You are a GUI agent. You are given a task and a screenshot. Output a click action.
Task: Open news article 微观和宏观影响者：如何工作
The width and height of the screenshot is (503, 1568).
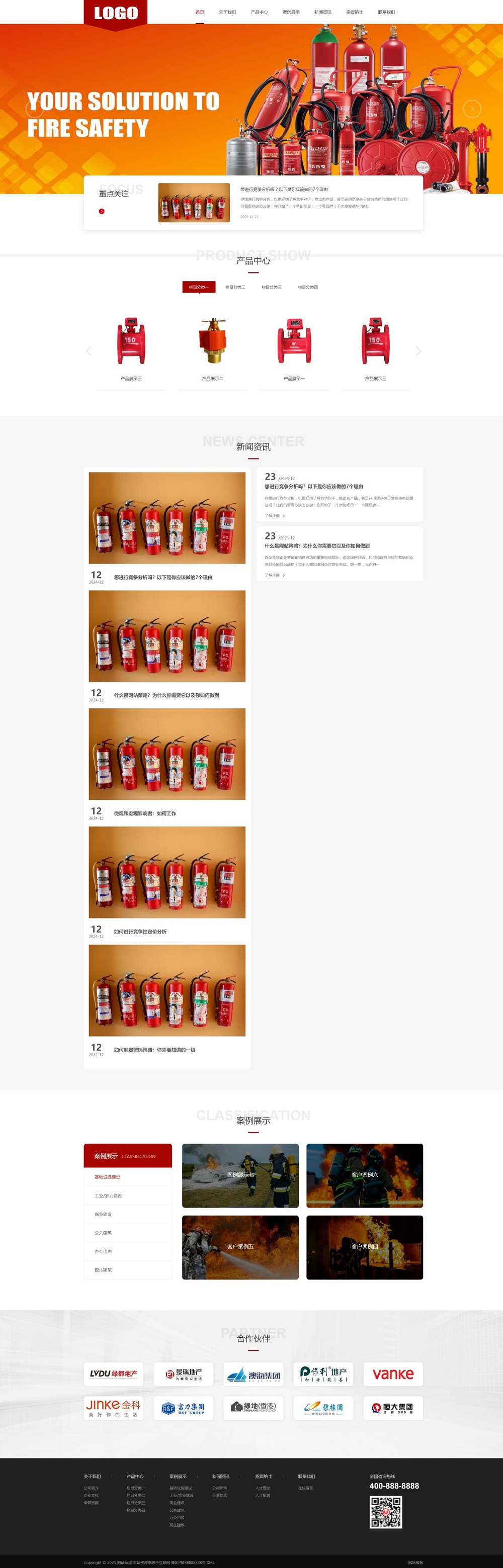coord(145,813)
